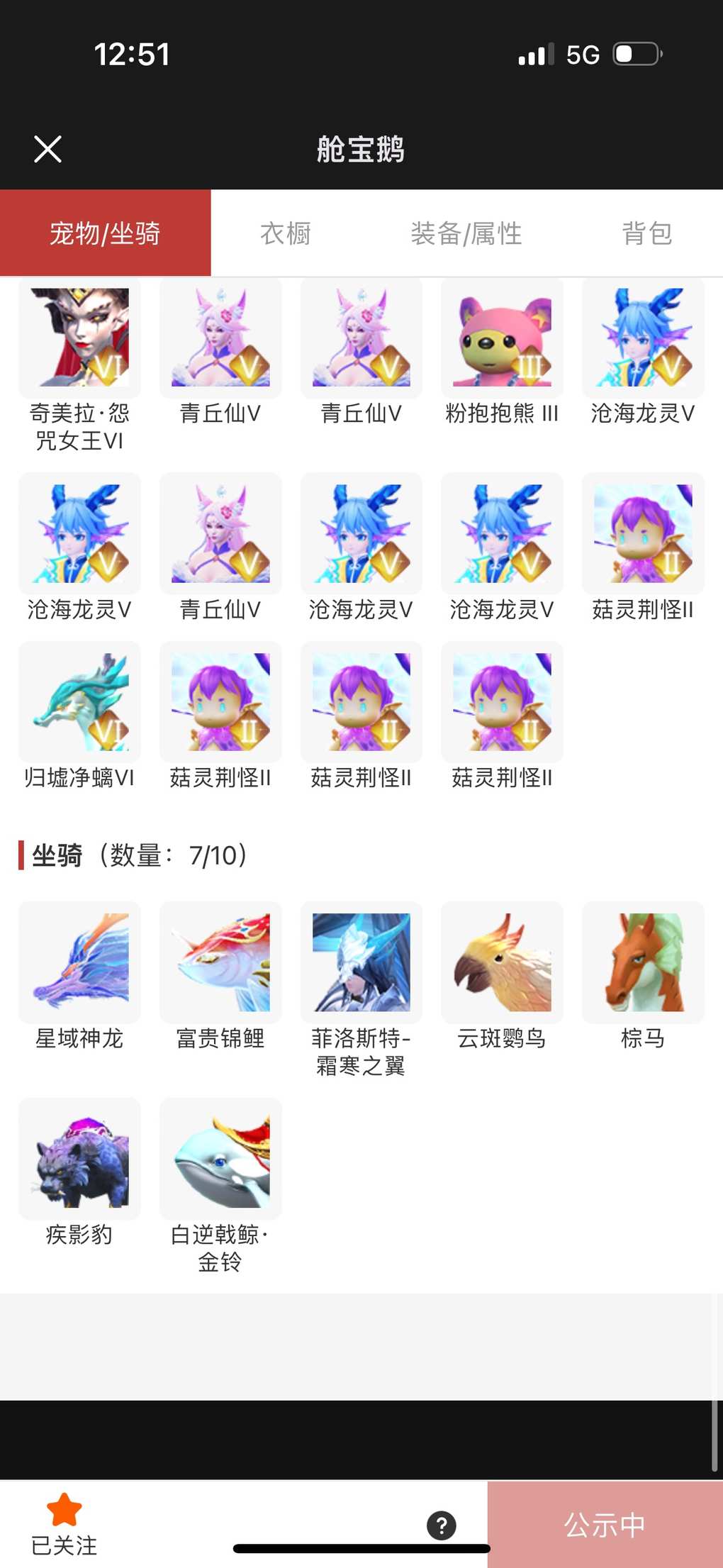
Task: Open the question mark help icon
Action: (x=442, y=1525)
